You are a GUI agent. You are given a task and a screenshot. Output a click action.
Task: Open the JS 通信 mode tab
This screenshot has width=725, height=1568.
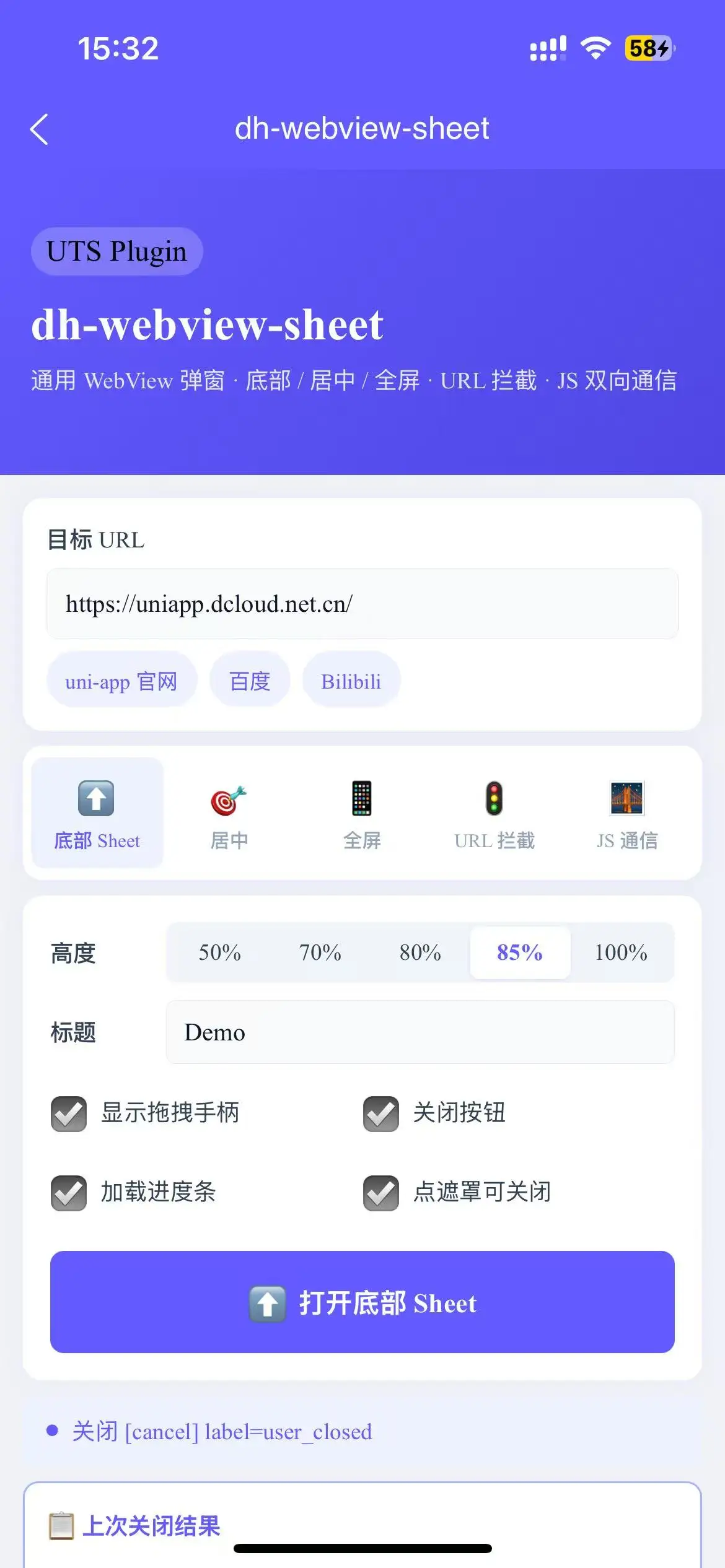(627, 813)
